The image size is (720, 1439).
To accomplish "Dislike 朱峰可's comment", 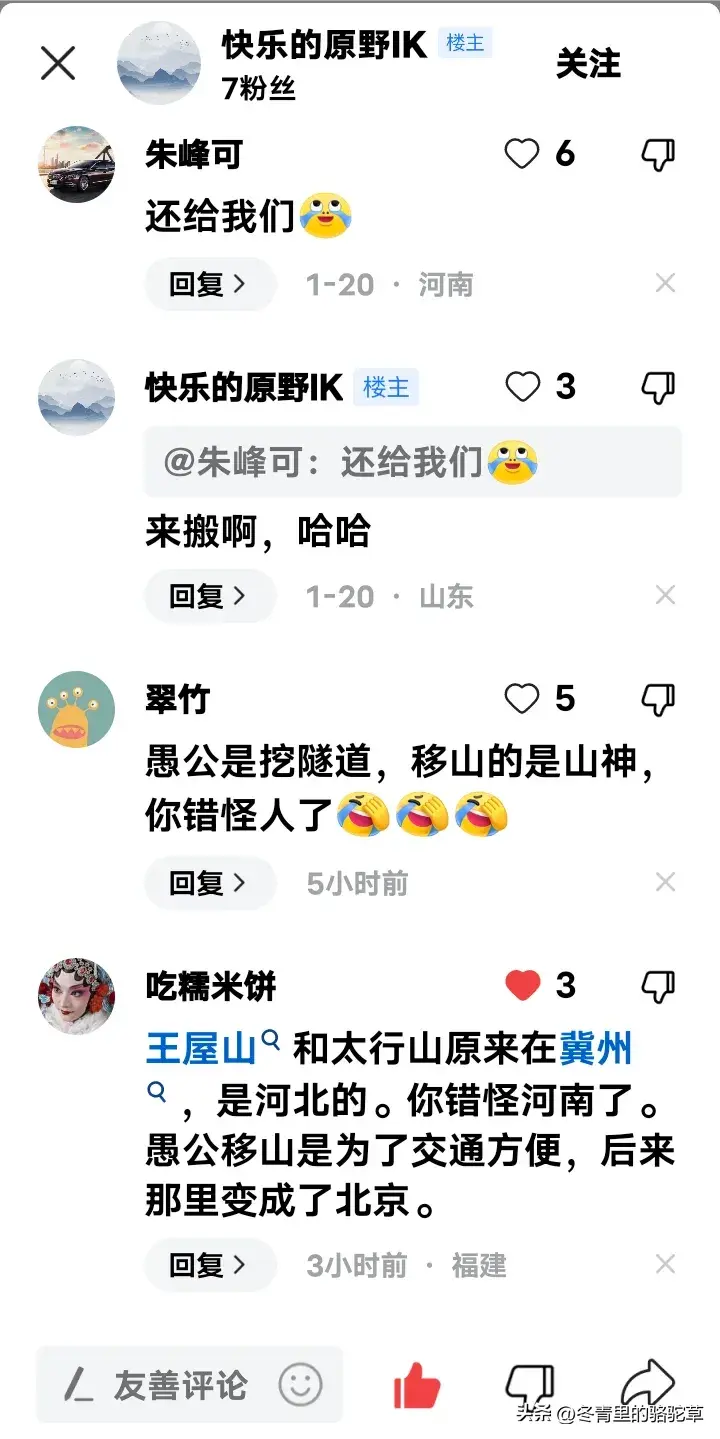I will pyautogui.click(x=657, y=154).
